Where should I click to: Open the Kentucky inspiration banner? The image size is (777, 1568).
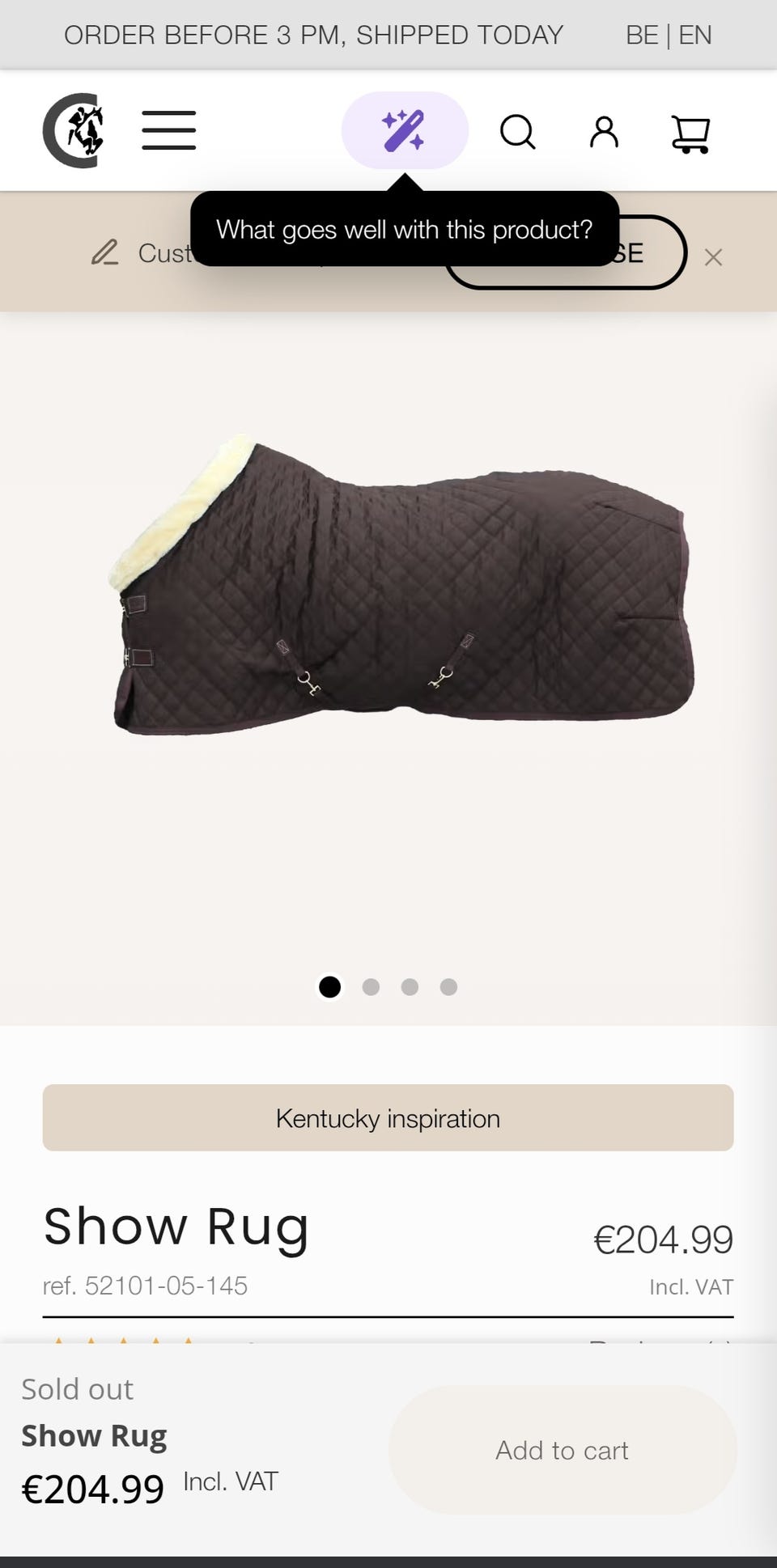pos(388,1118)
